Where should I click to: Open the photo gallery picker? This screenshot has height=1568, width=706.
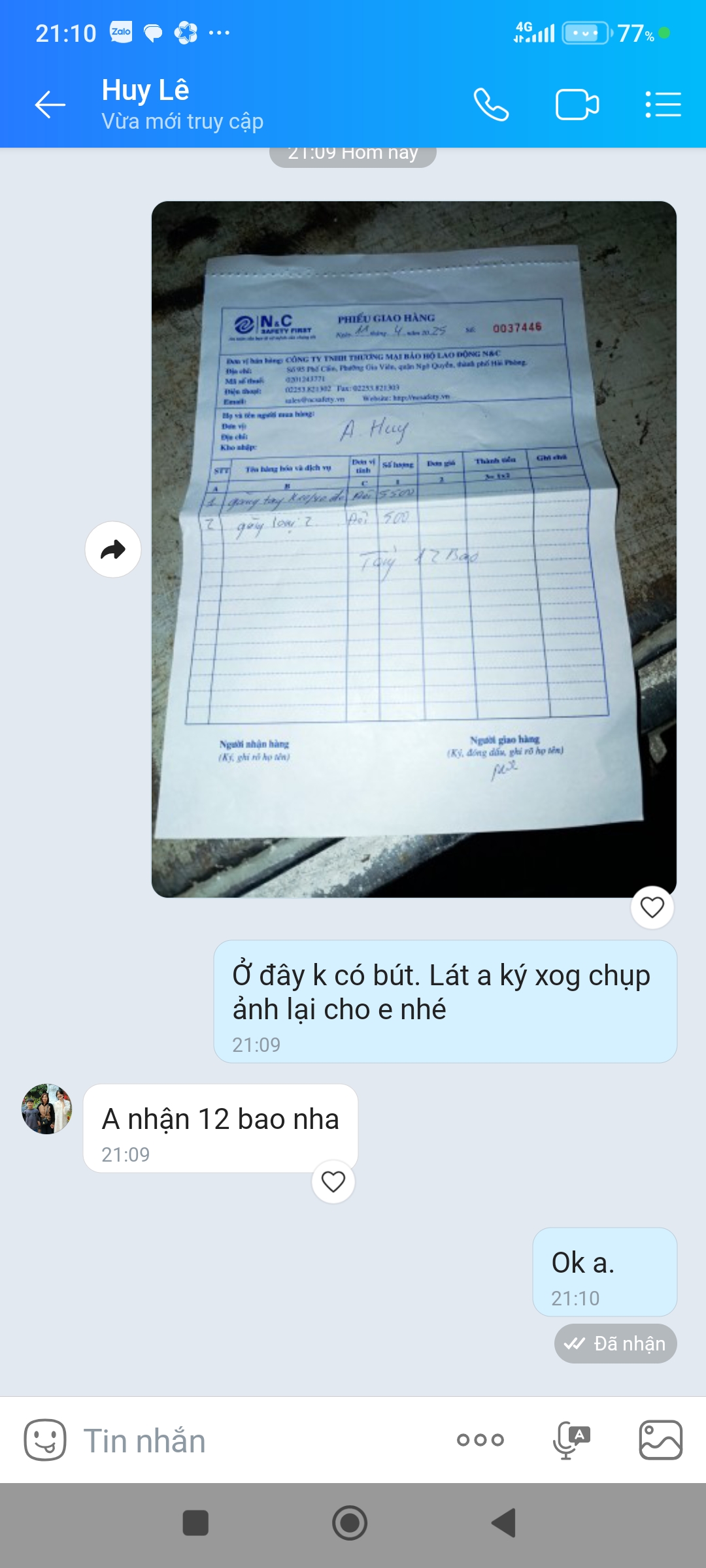coord(660,1440)
